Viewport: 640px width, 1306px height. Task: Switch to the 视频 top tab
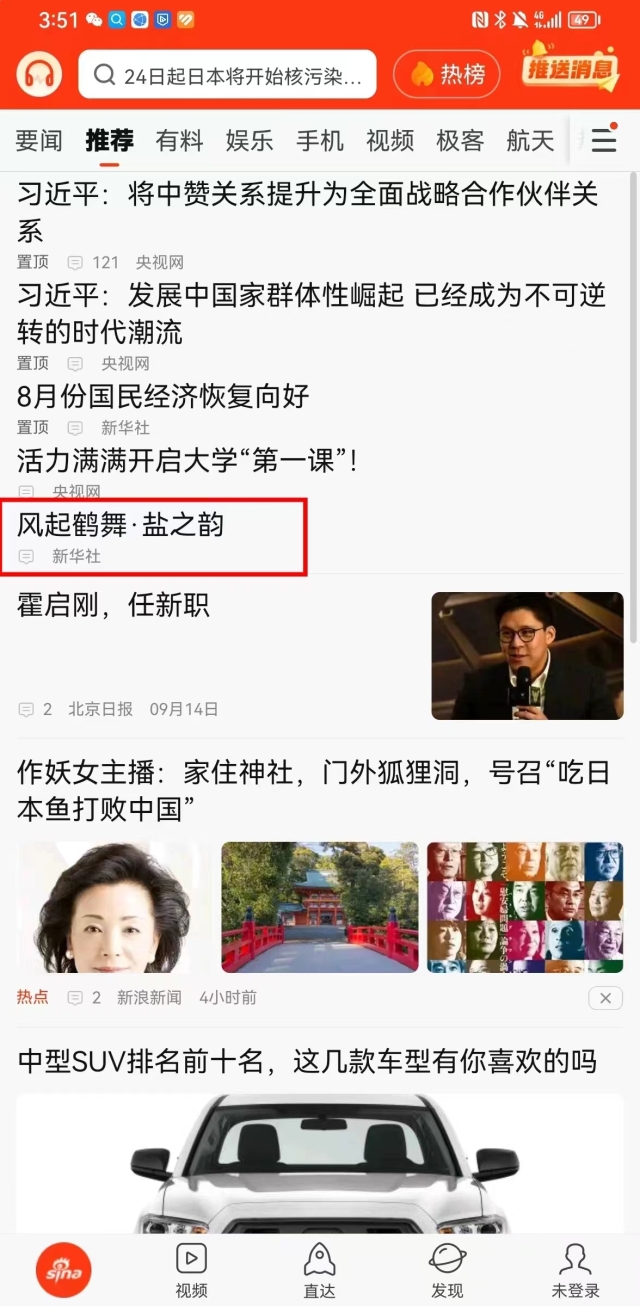tap(390, 141)
